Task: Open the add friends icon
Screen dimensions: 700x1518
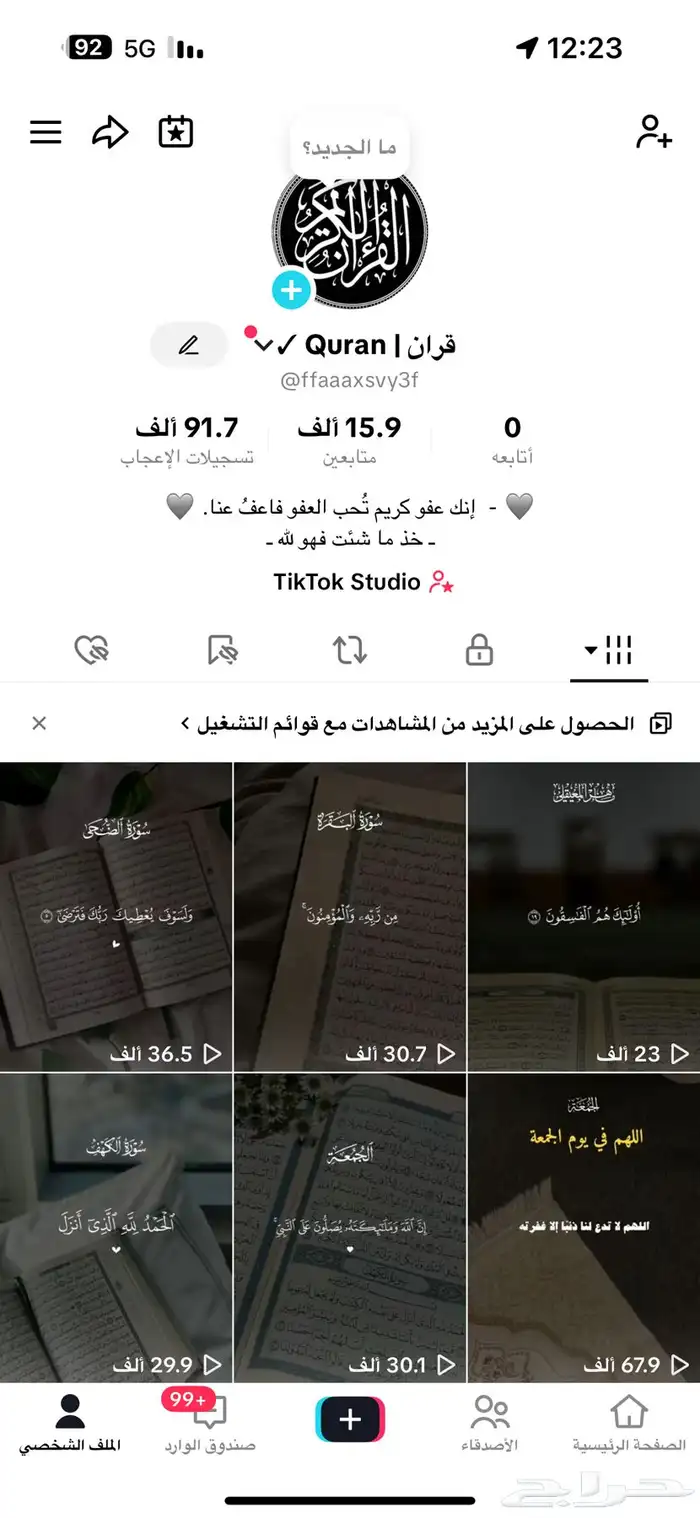Action: pos(653,132)
